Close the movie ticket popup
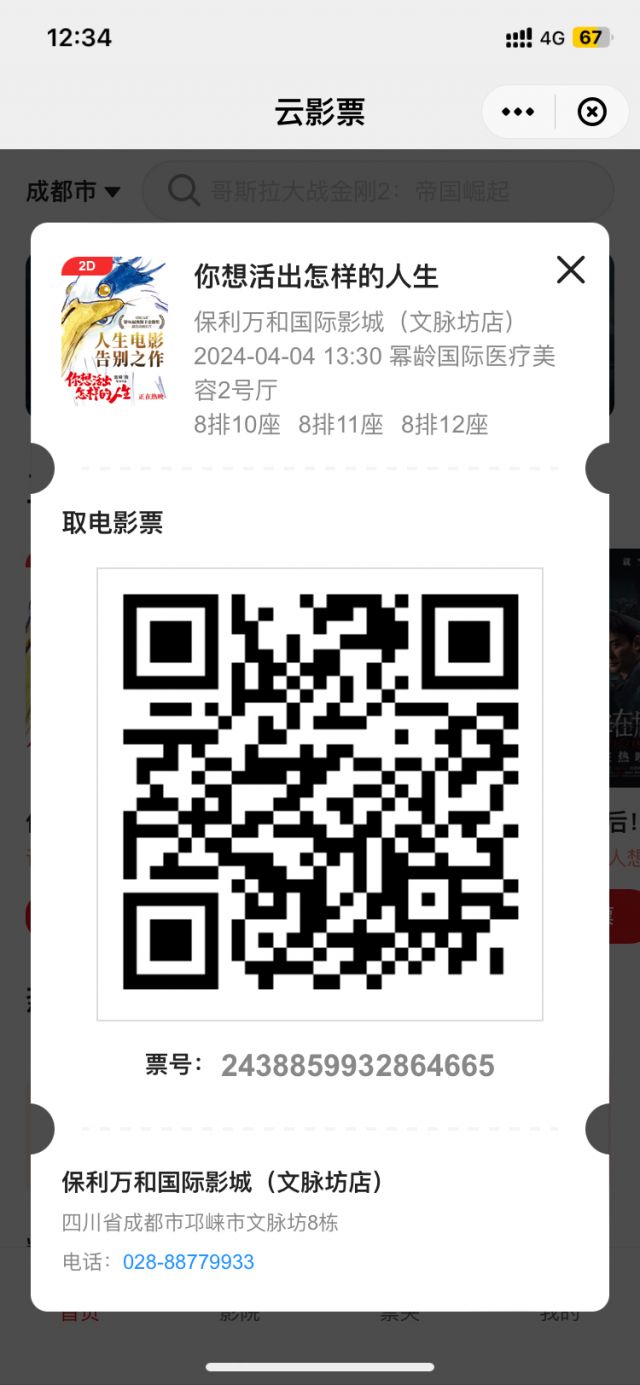Image resolution: width=640 pixels, height=1385 pixels. pyautogui.click(x=570, y=269)
